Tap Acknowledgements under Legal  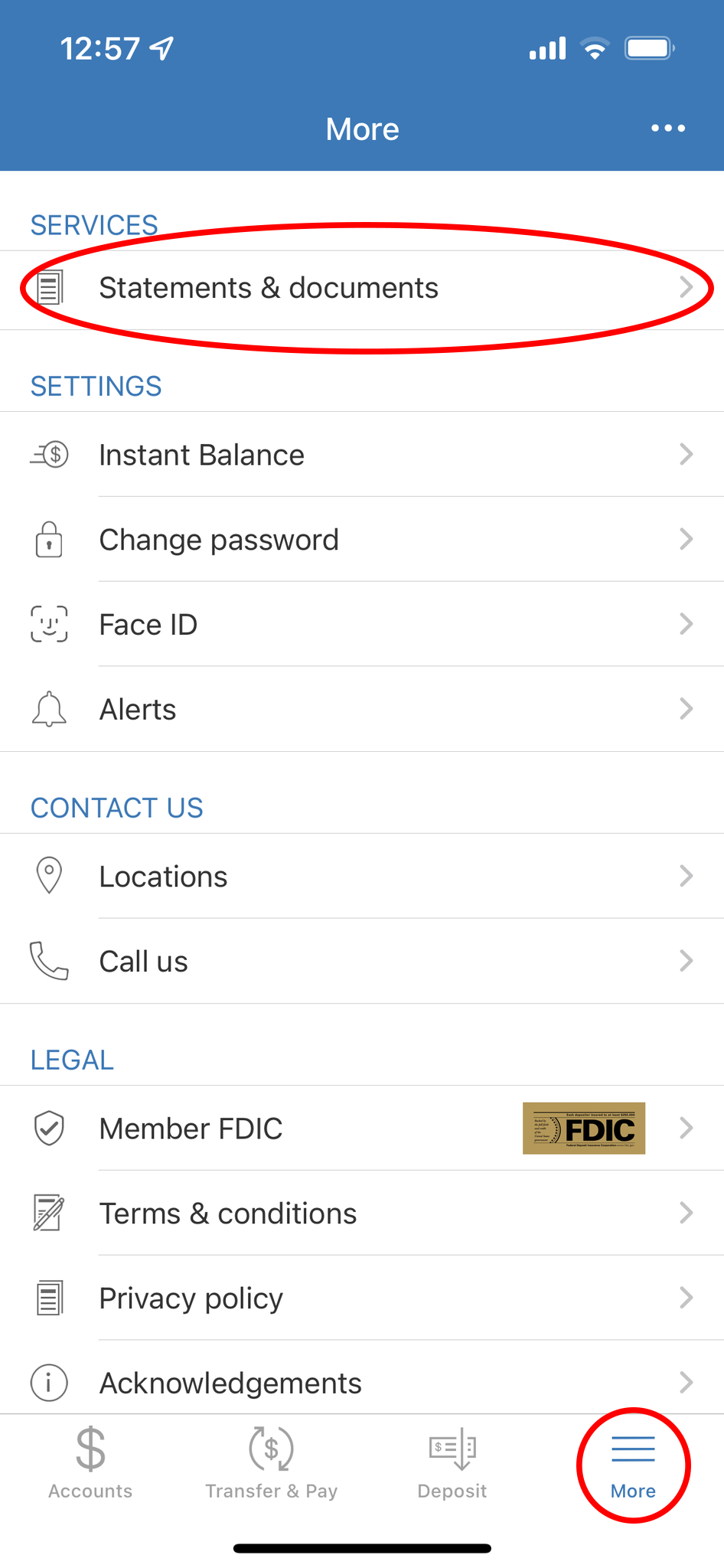pos(230,1383)
